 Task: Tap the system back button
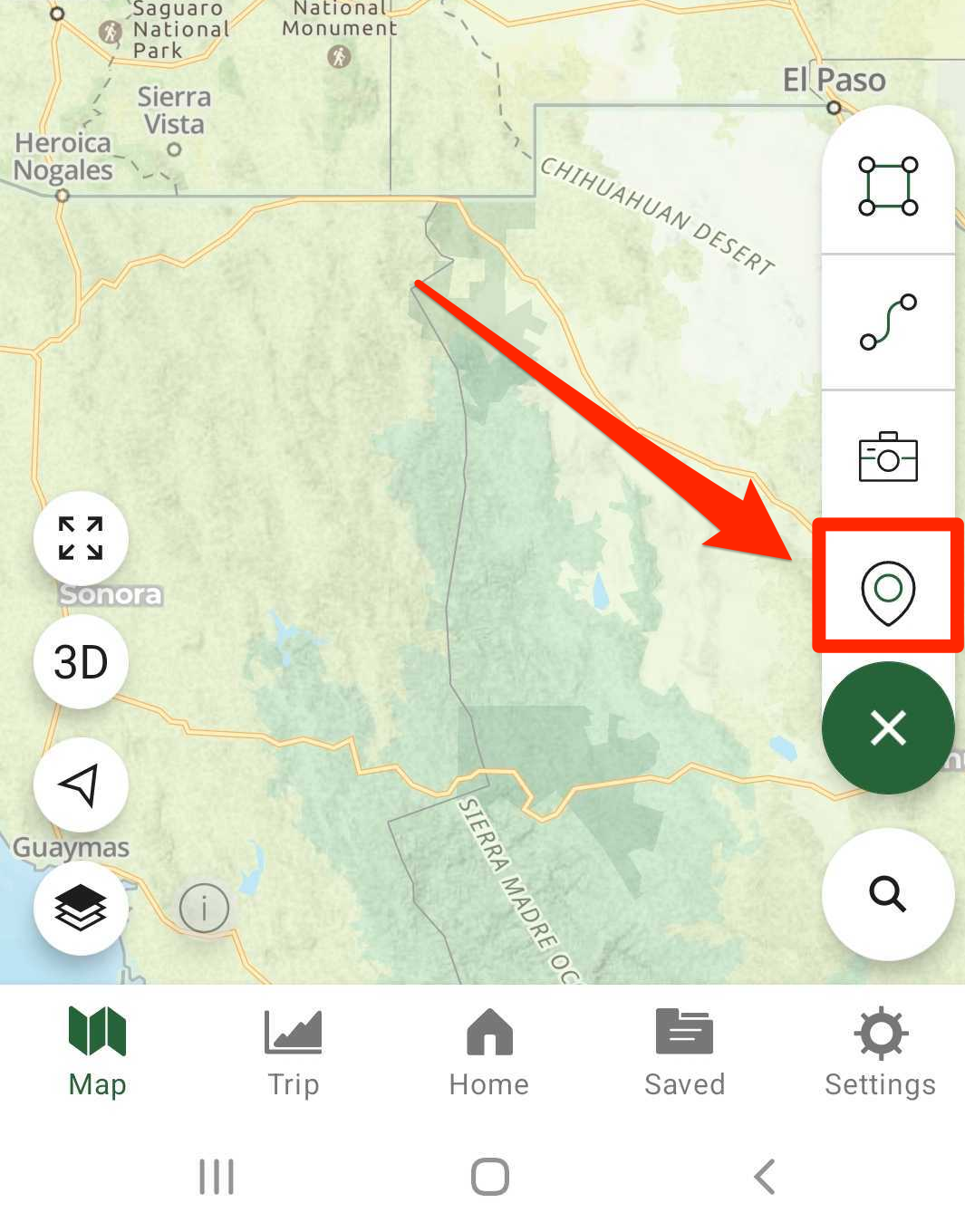point(764,1177)
